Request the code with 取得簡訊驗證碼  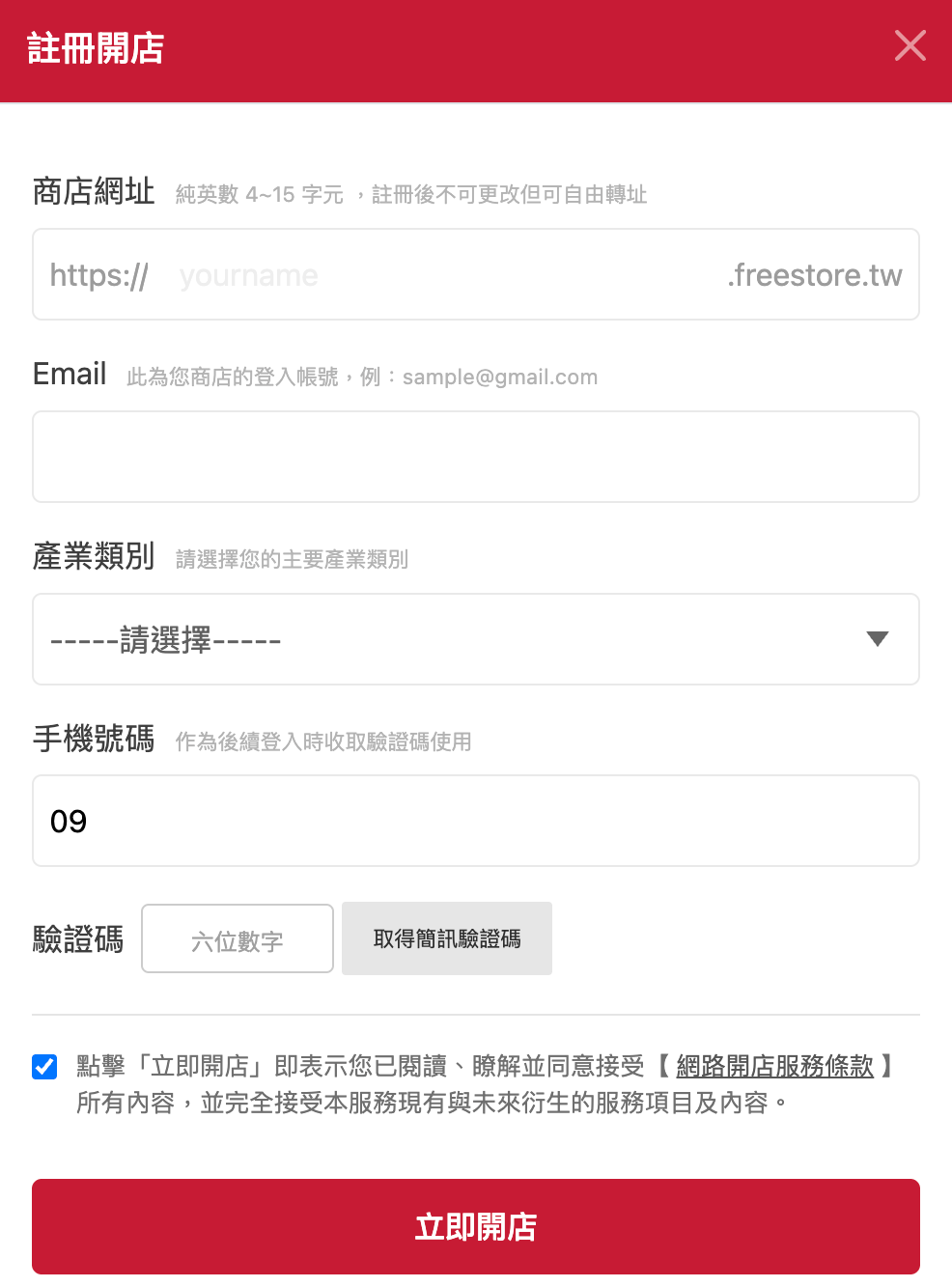pos(447,938)
